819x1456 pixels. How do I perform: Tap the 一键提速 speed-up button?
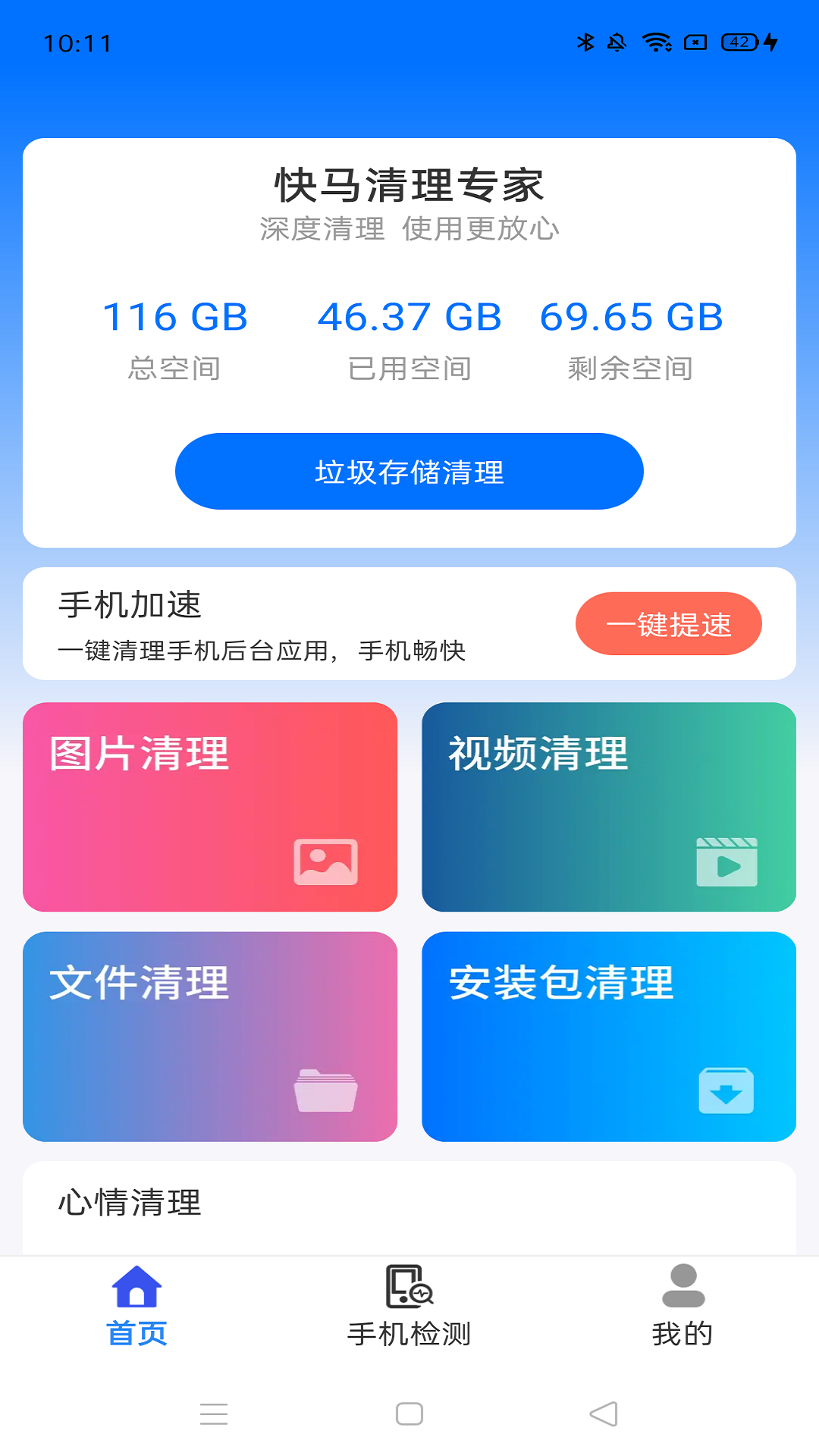point(668,624)
